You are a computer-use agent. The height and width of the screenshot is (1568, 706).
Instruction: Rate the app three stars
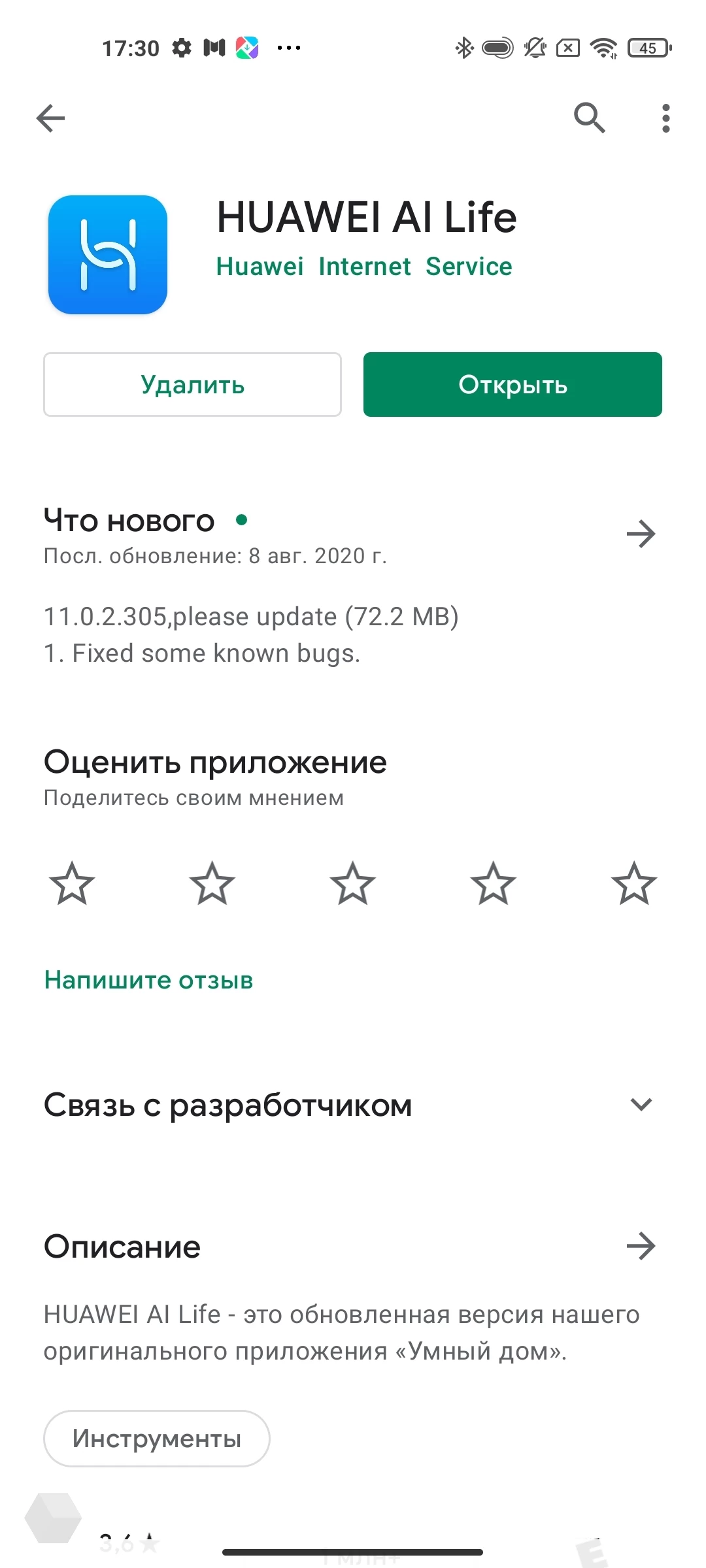[x=353, y=883]
